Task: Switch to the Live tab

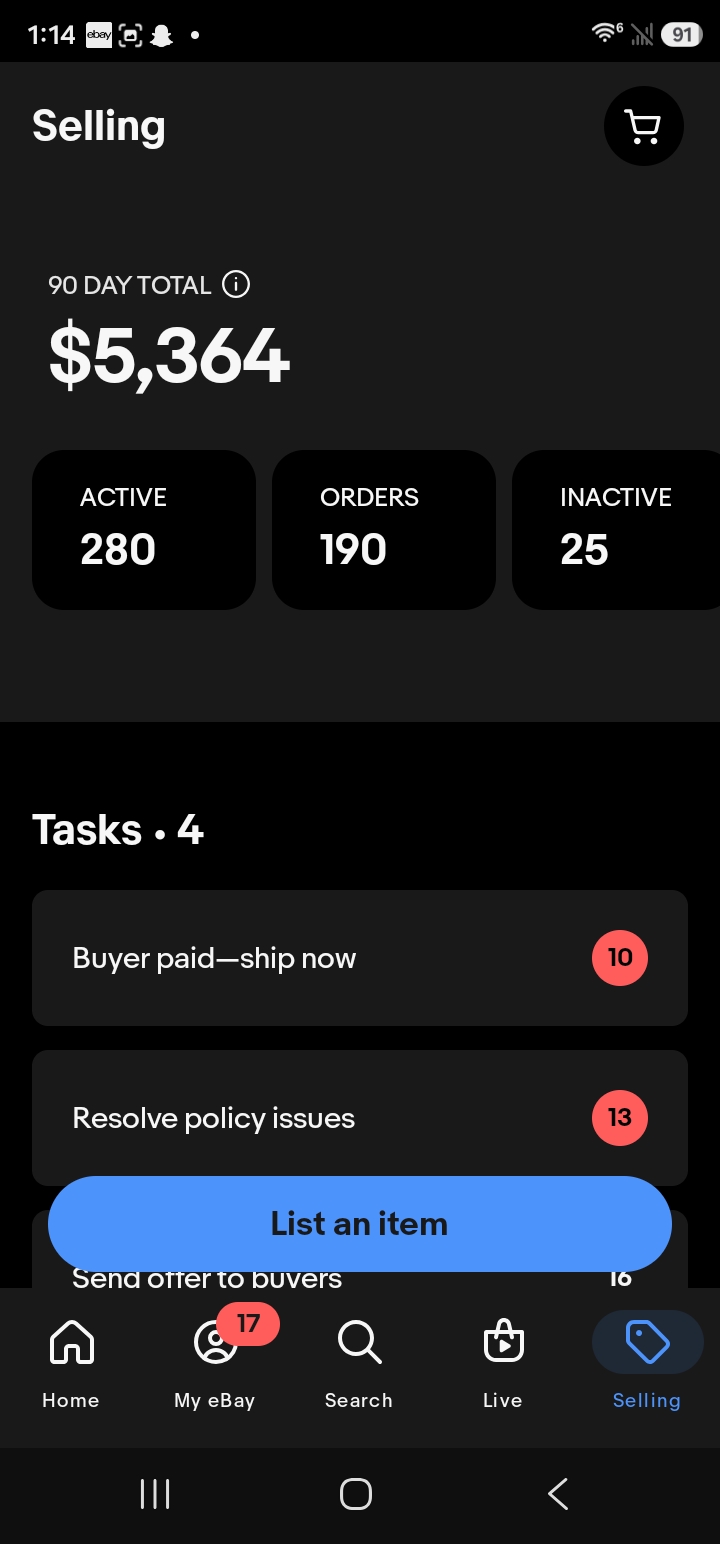Action: click(503, 1363)
